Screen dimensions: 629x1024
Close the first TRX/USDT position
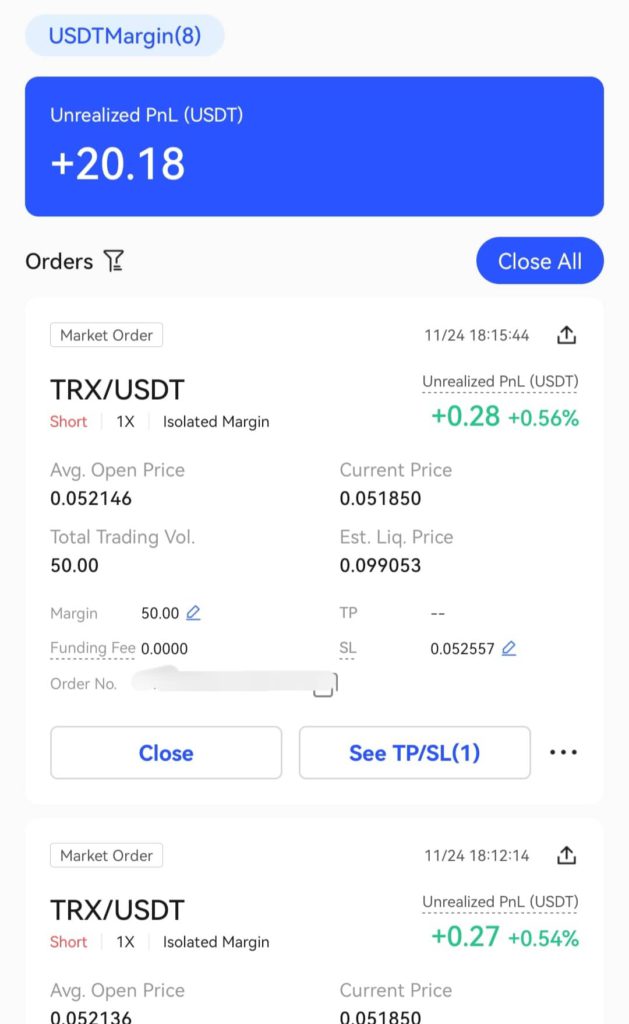(x=166, y=752)
